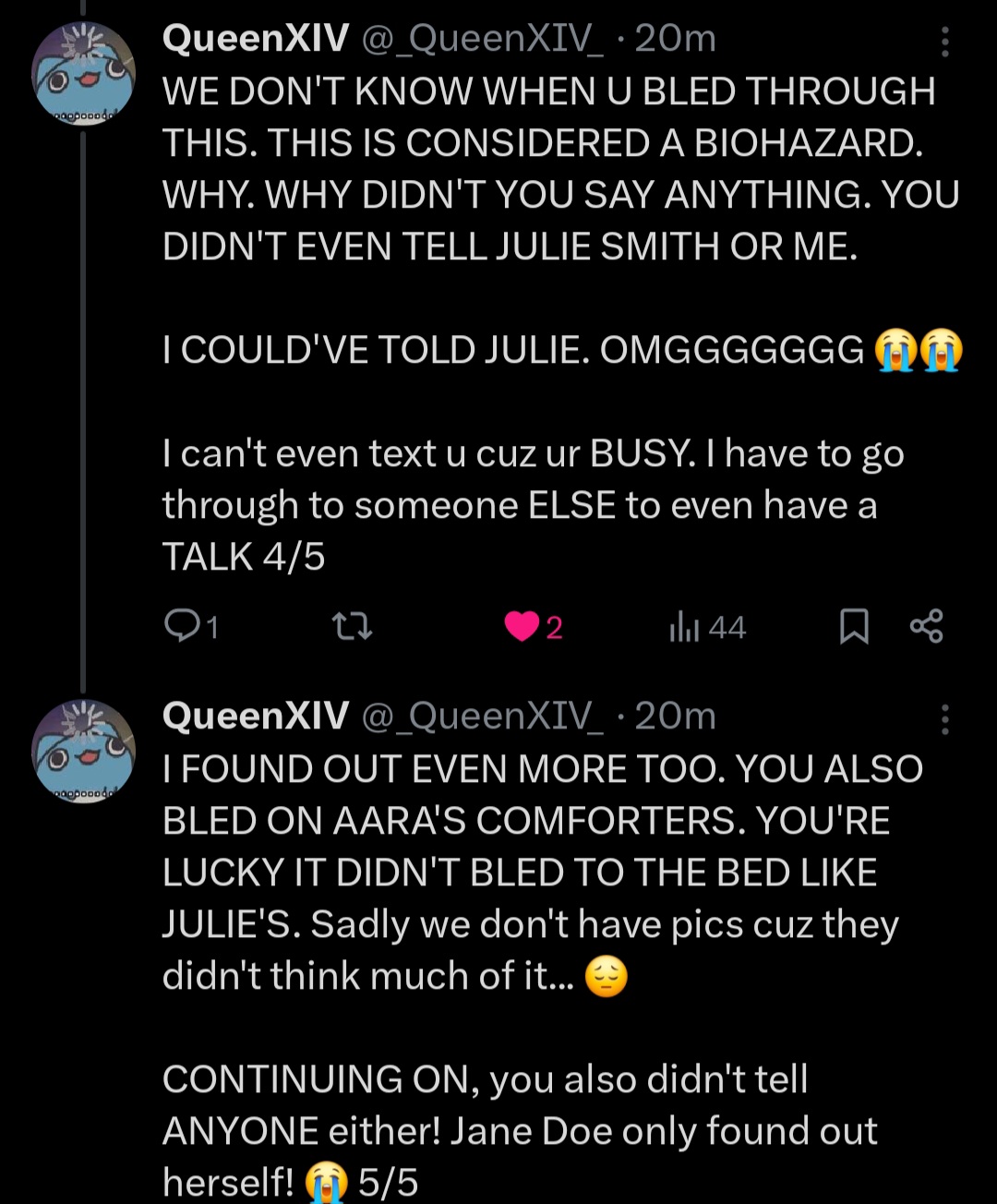View analytics for the 4/5 tweet
997x1204 pixels.
(x=684, y=627)
